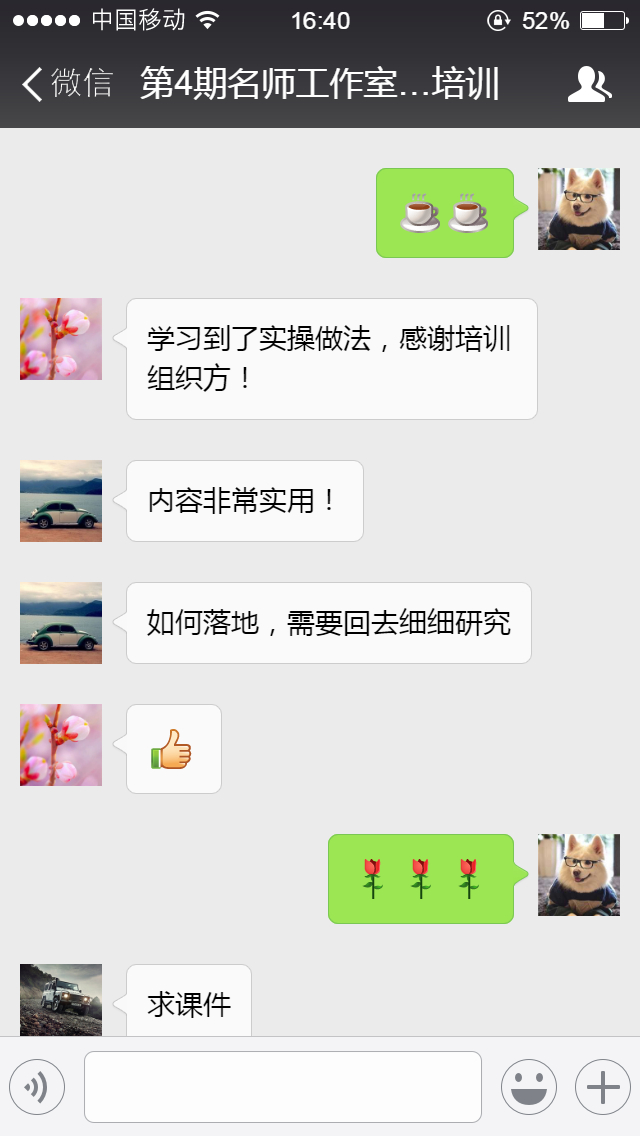Switch to voice message input
The width and height of the screenshot is (640, 1136).
37,1086
